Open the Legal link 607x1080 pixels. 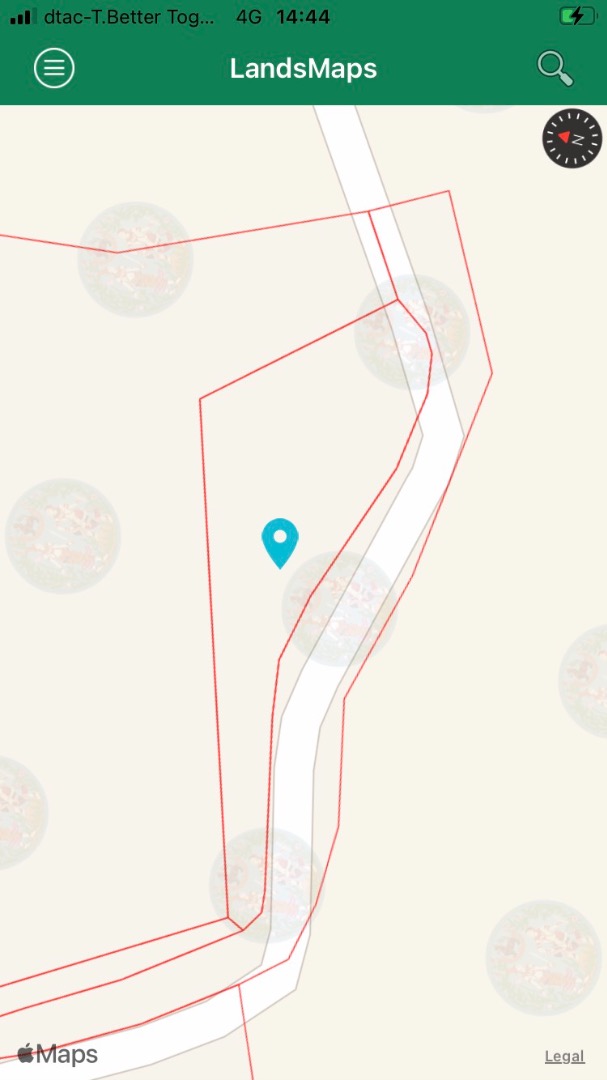(564, 1057)
